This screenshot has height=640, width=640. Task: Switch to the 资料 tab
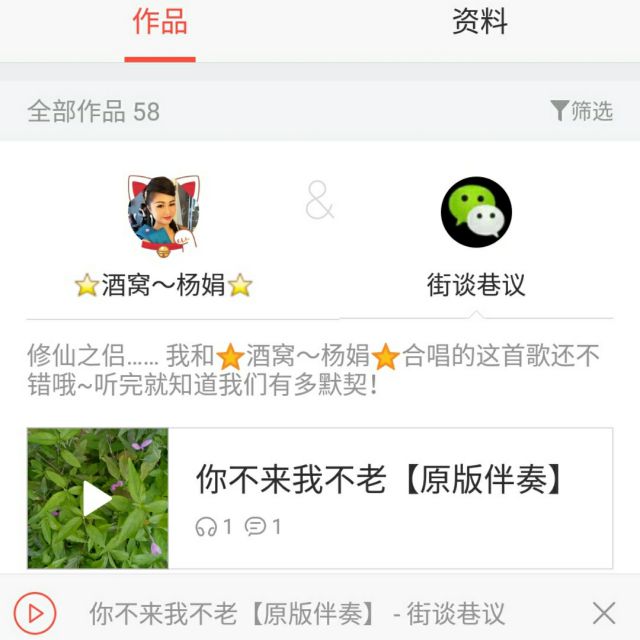(480, 24)
